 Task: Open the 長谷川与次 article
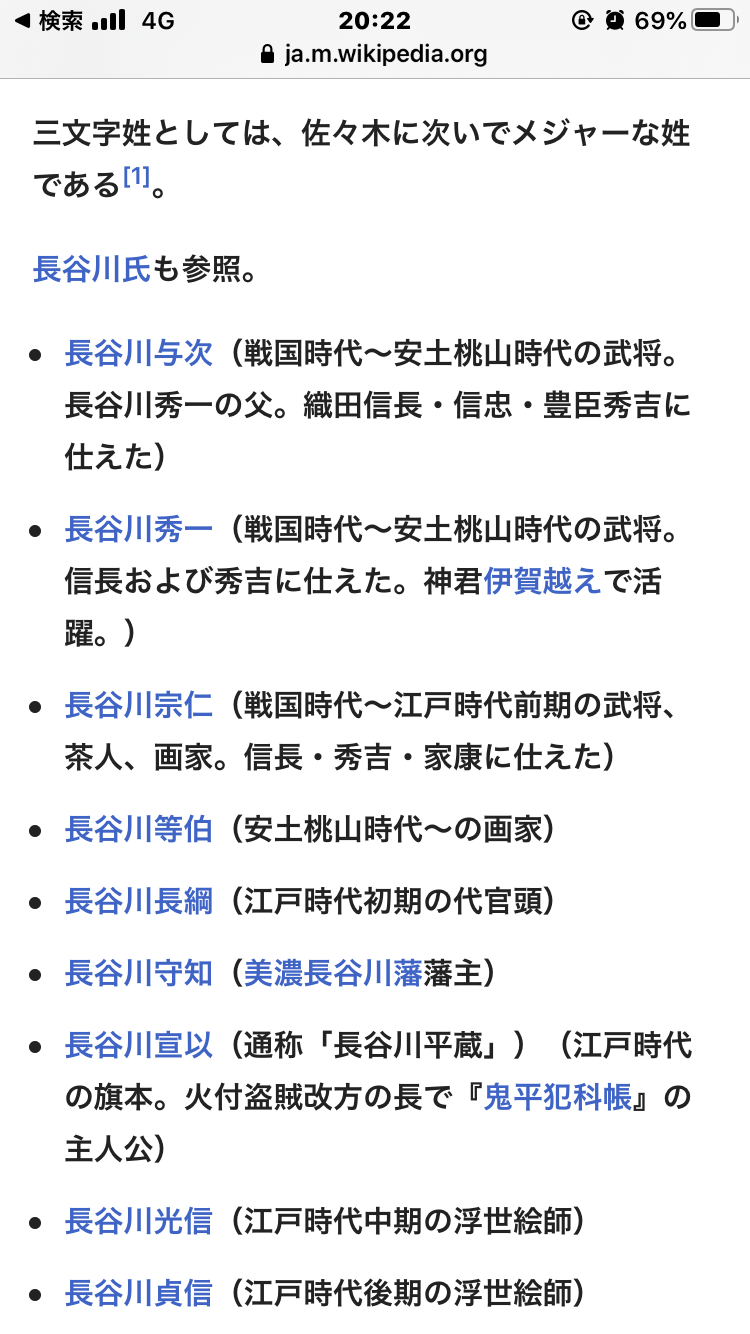pos(139,353)
